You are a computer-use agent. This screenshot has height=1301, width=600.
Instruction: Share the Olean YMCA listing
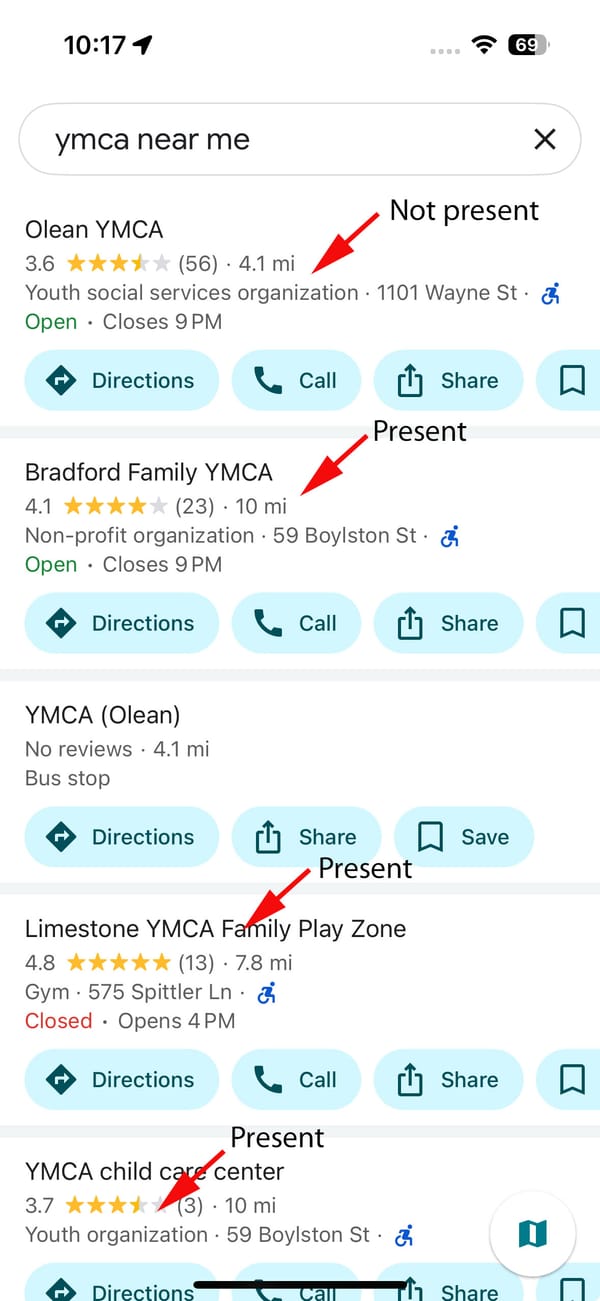point(448,380)
